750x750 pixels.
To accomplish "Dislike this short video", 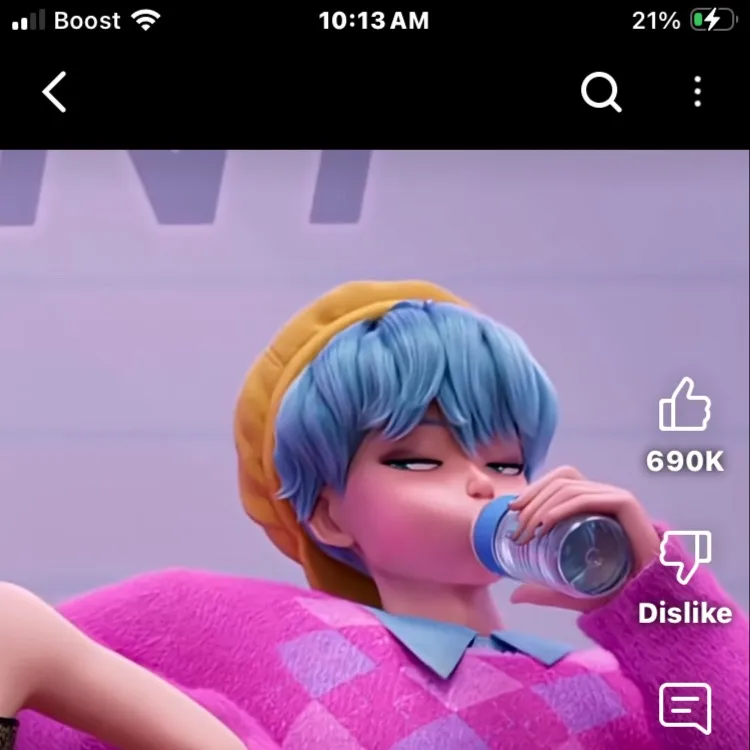I will click(685, 558).
